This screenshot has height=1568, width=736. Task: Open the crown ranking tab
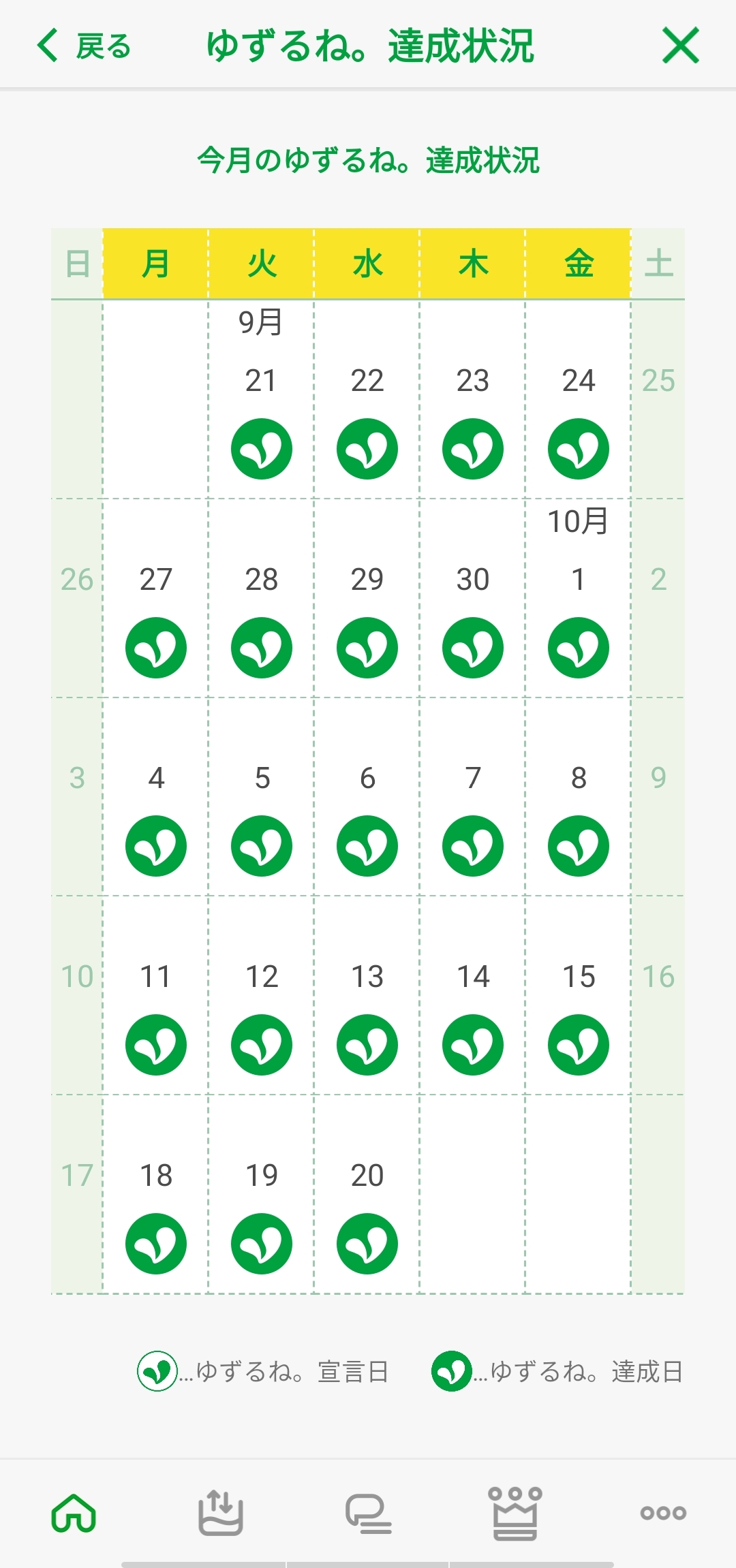pyautogui.click(x=515, y=1513)
